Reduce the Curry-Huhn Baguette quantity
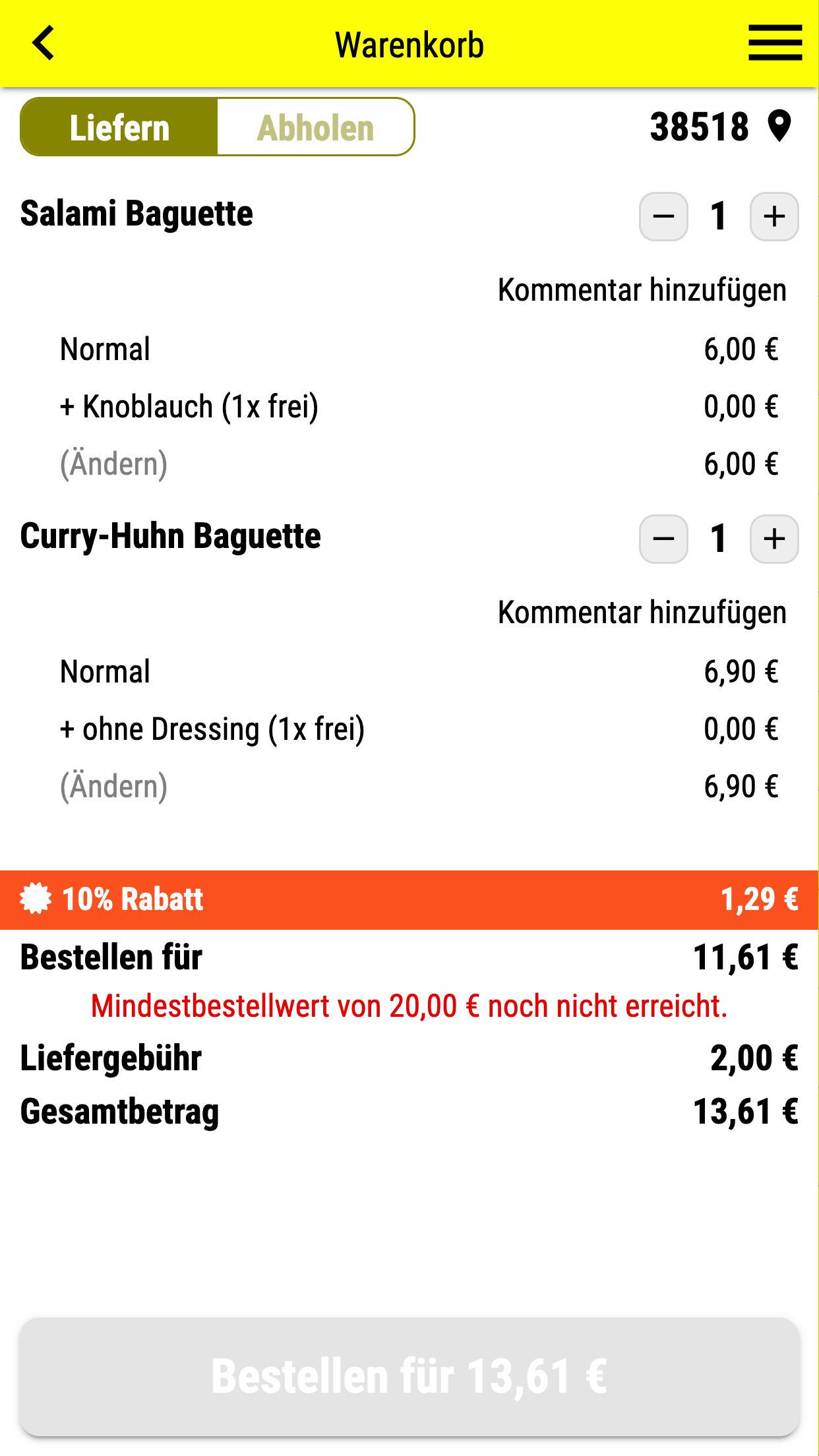The height and width of the screenshot is (1456, 819). click(663, 539)
